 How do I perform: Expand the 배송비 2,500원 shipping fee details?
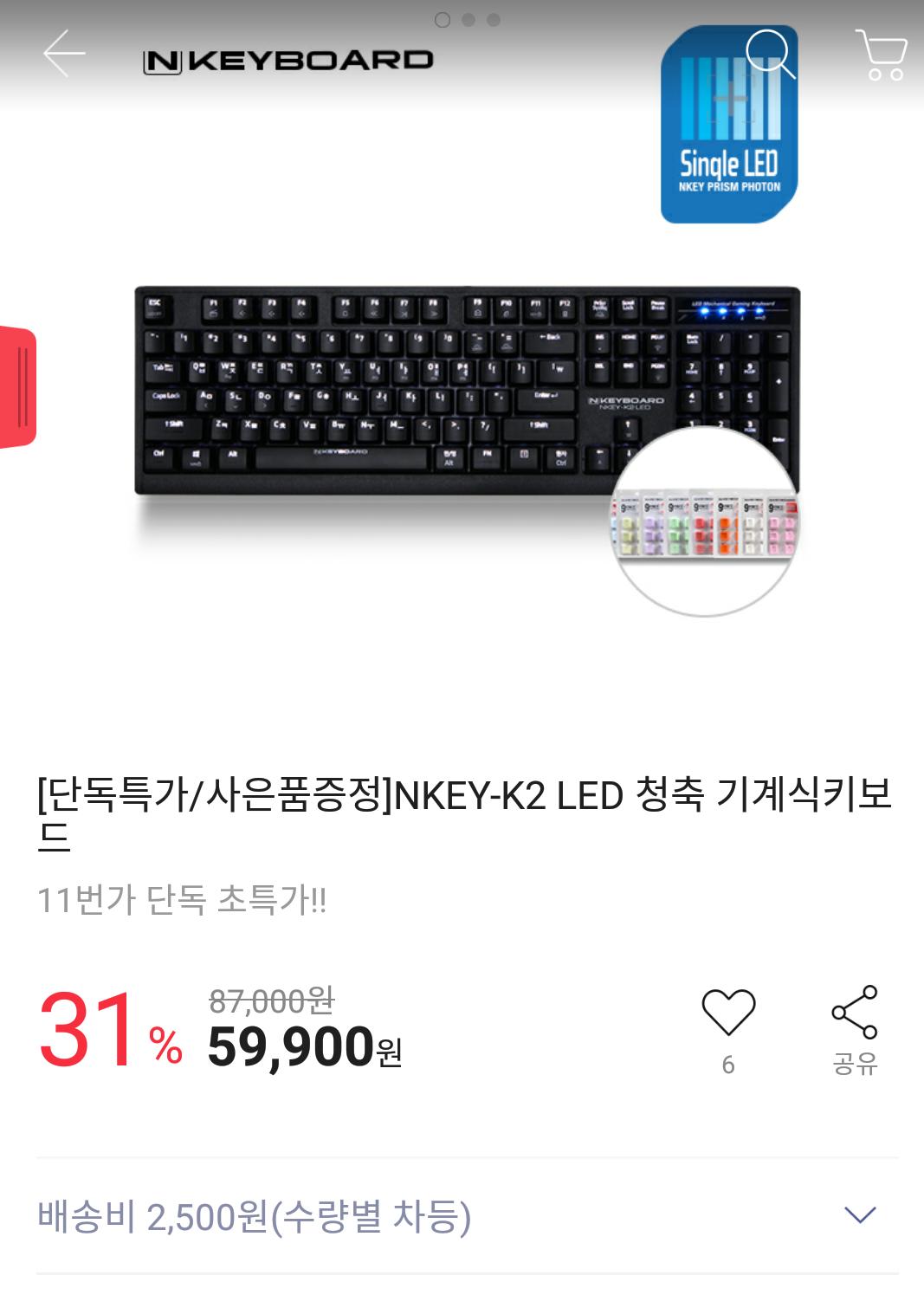(x=859, y=1215)
